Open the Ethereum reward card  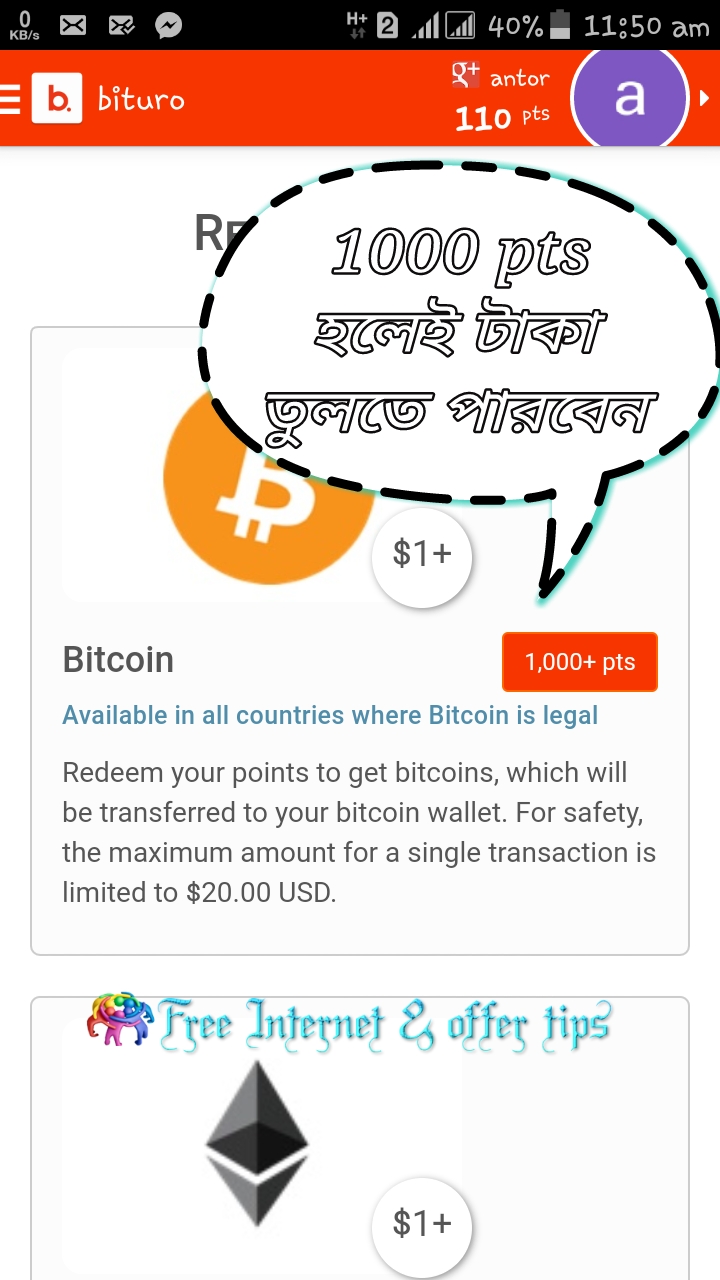tap(359, 1140)
